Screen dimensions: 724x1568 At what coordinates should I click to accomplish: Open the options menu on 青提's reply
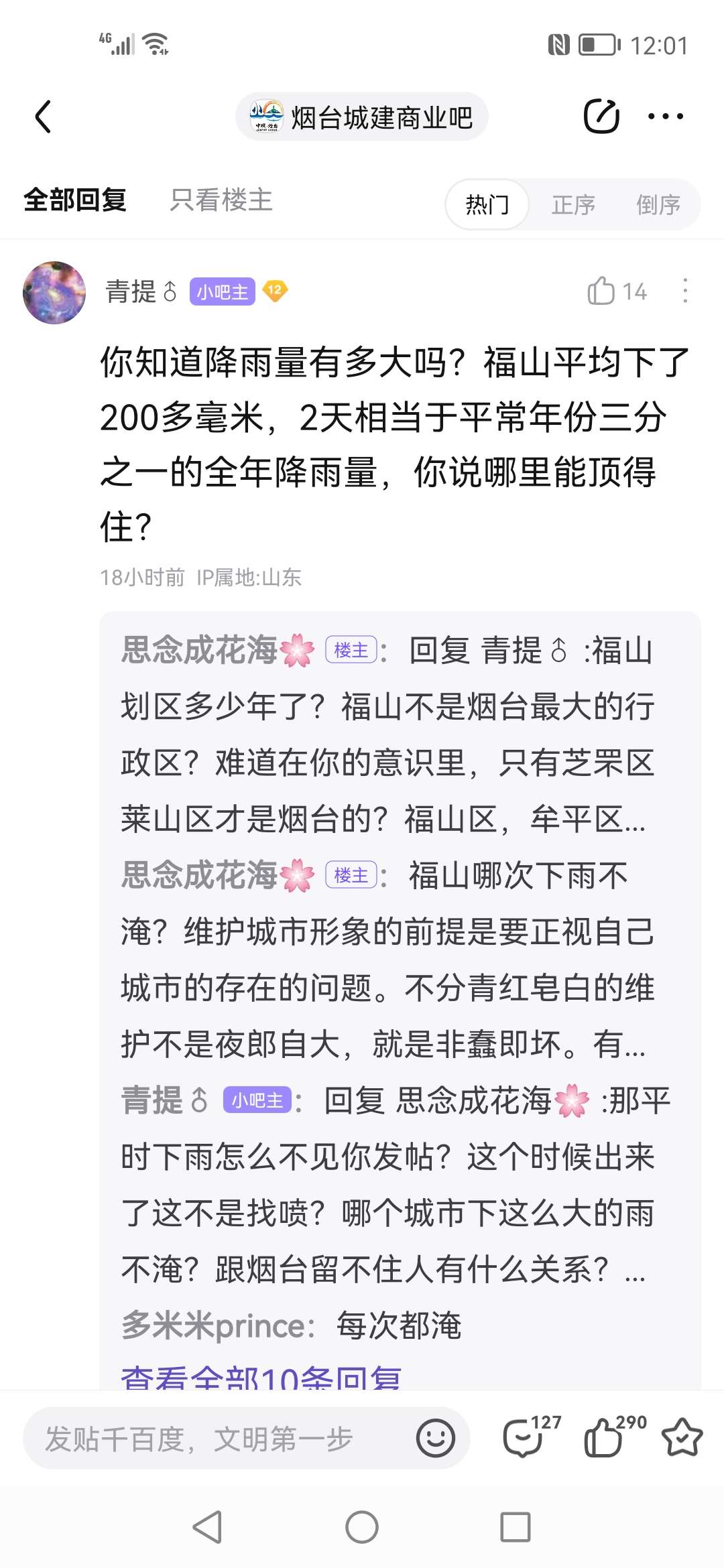pyautogui.click(x=684, y=291)
